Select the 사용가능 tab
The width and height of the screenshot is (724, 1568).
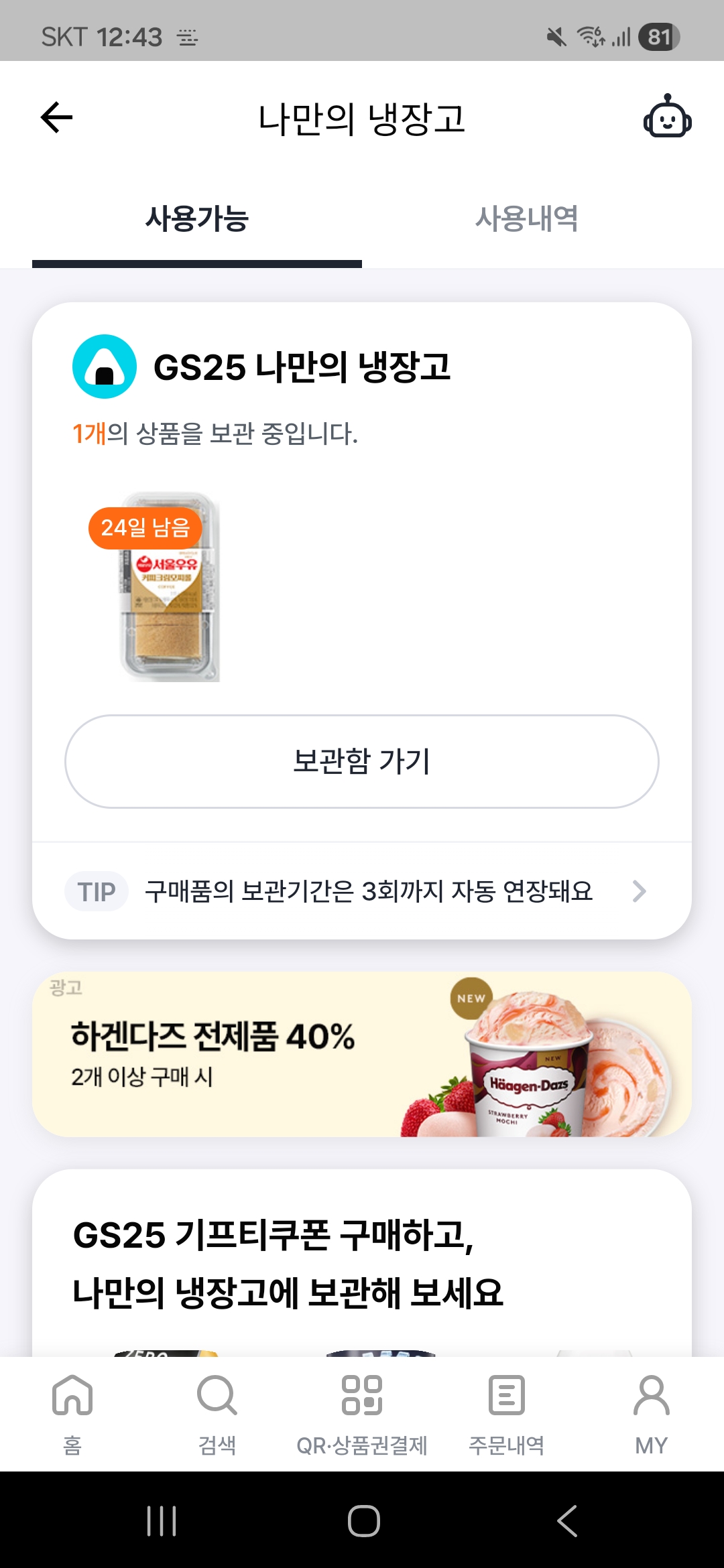click(197, 218)
